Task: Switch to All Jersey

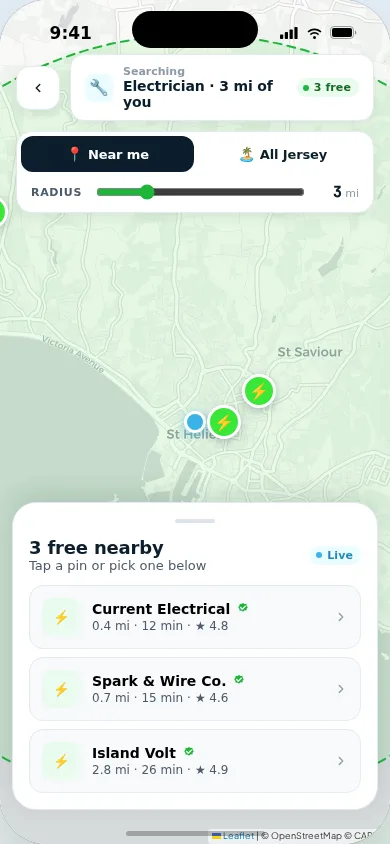Action: (282, 154)
